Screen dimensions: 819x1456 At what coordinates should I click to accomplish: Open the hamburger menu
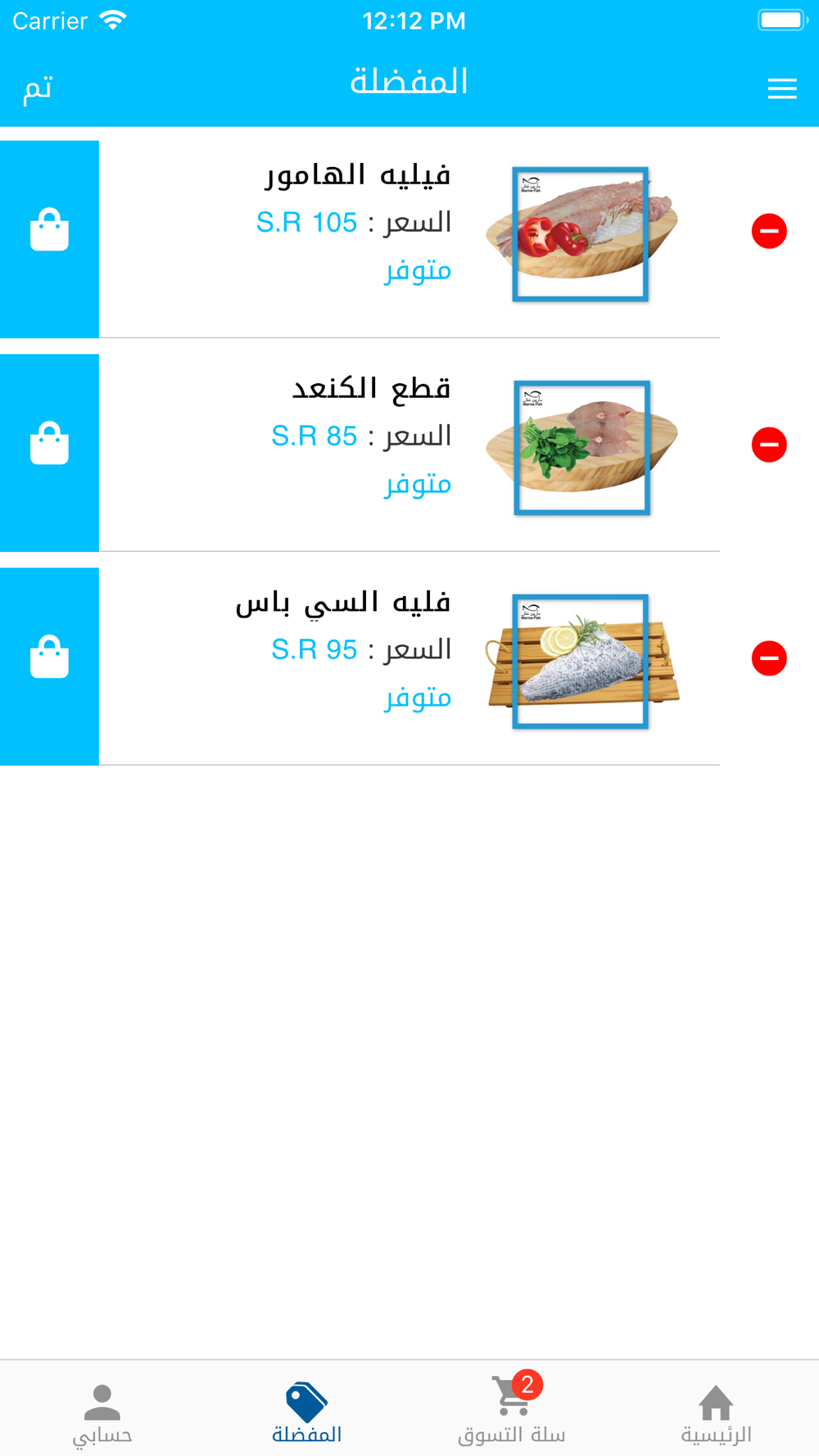click(x=782, y=88)
